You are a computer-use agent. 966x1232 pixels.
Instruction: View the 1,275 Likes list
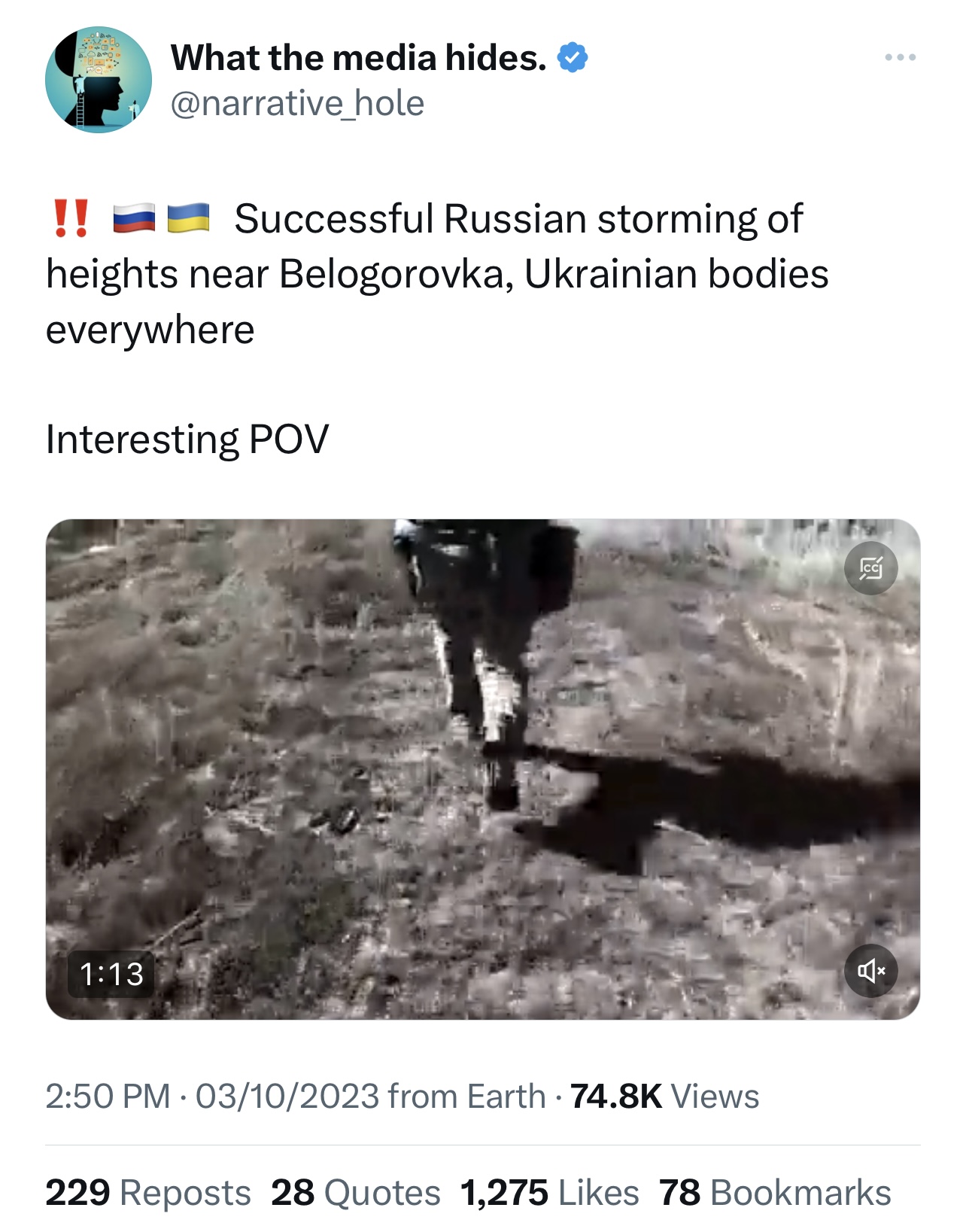pos(549,1193)
